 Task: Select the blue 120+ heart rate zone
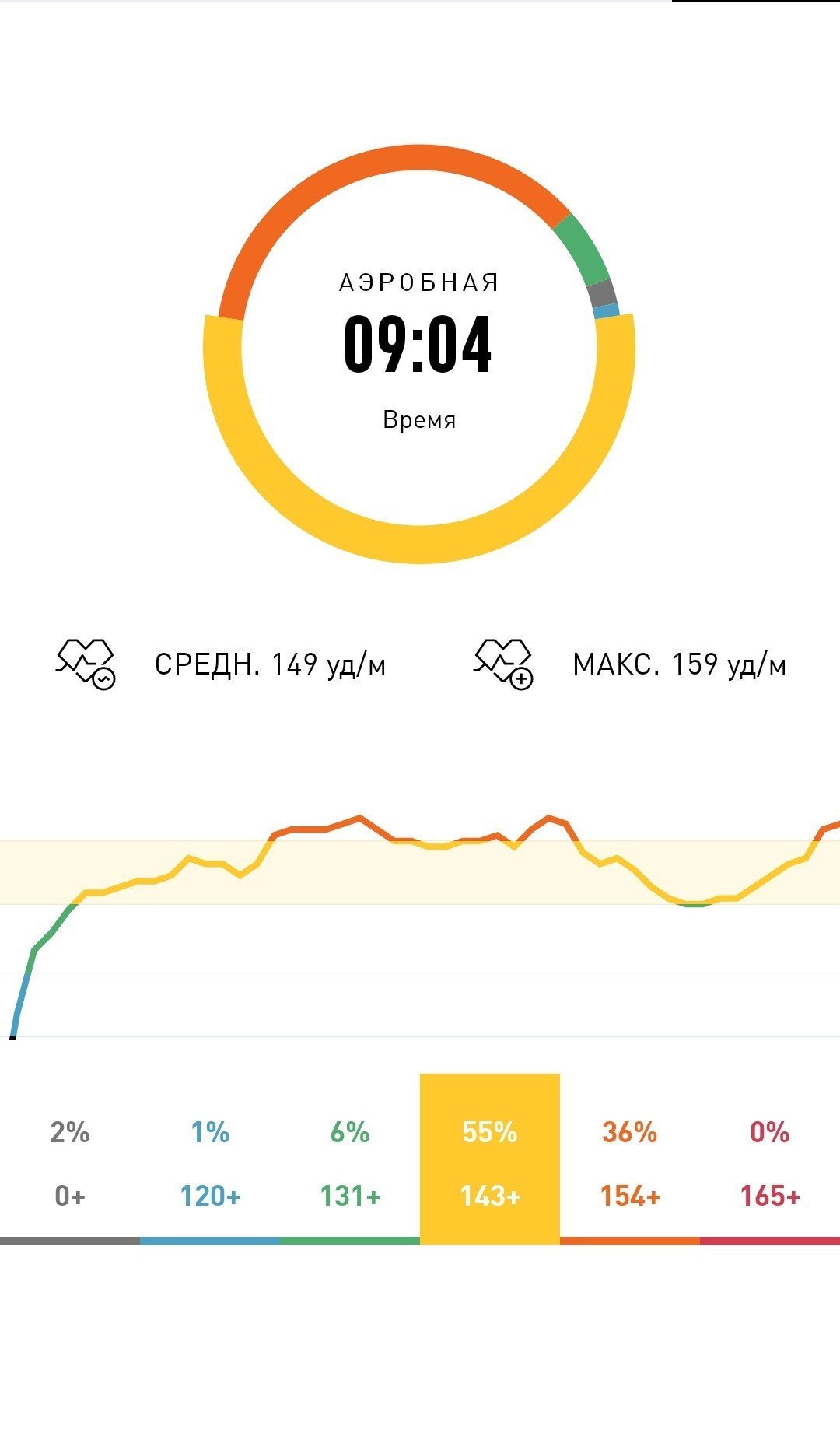[210, 1159]
